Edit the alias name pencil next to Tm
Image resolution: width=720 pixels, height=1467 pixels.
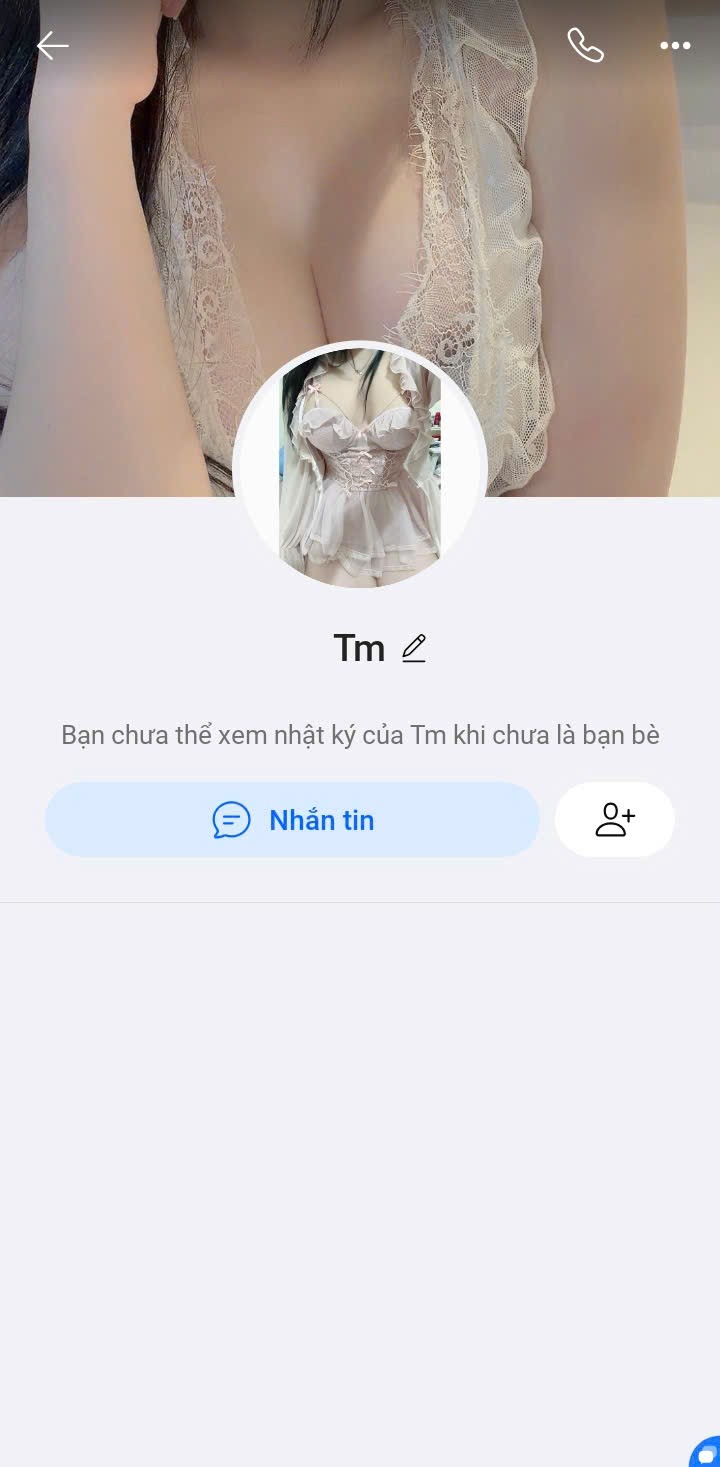(x=414, y=648)
